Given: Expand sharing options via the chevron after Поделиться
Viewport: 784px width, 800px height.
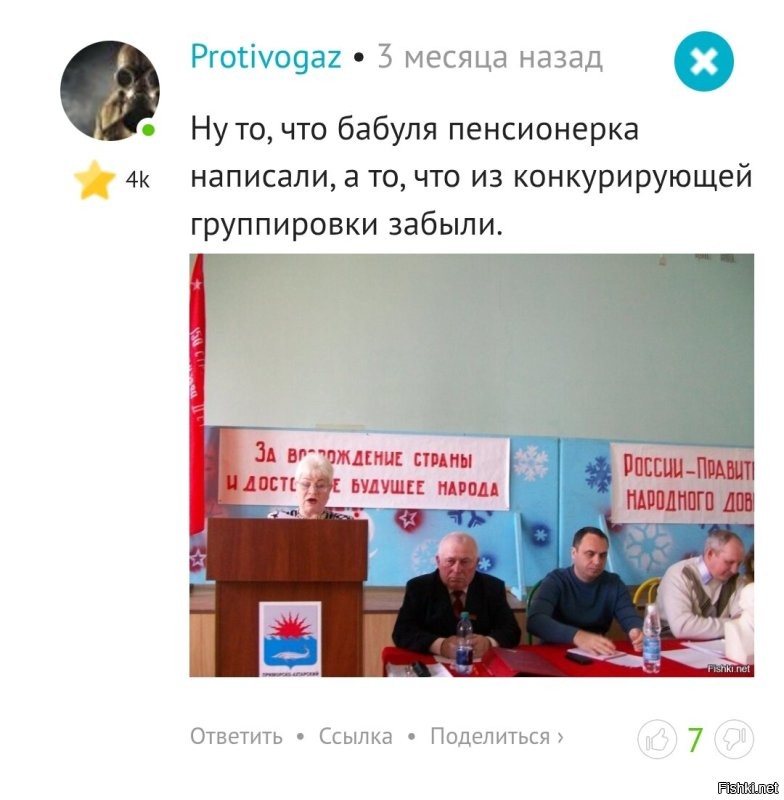Looking at the screenshot, I should [x=562, y=735].
